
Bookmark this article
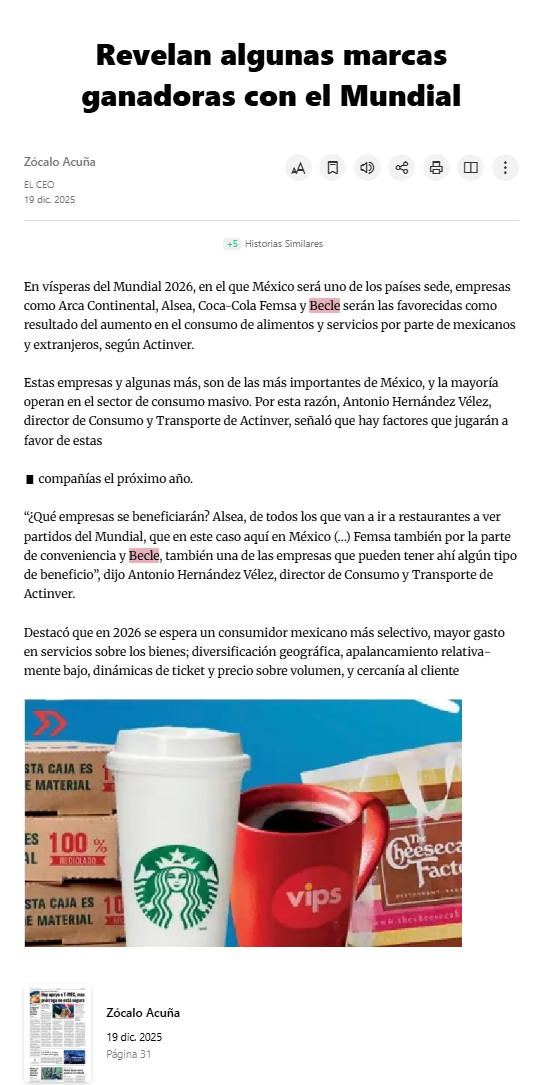(x=333, y=167)
